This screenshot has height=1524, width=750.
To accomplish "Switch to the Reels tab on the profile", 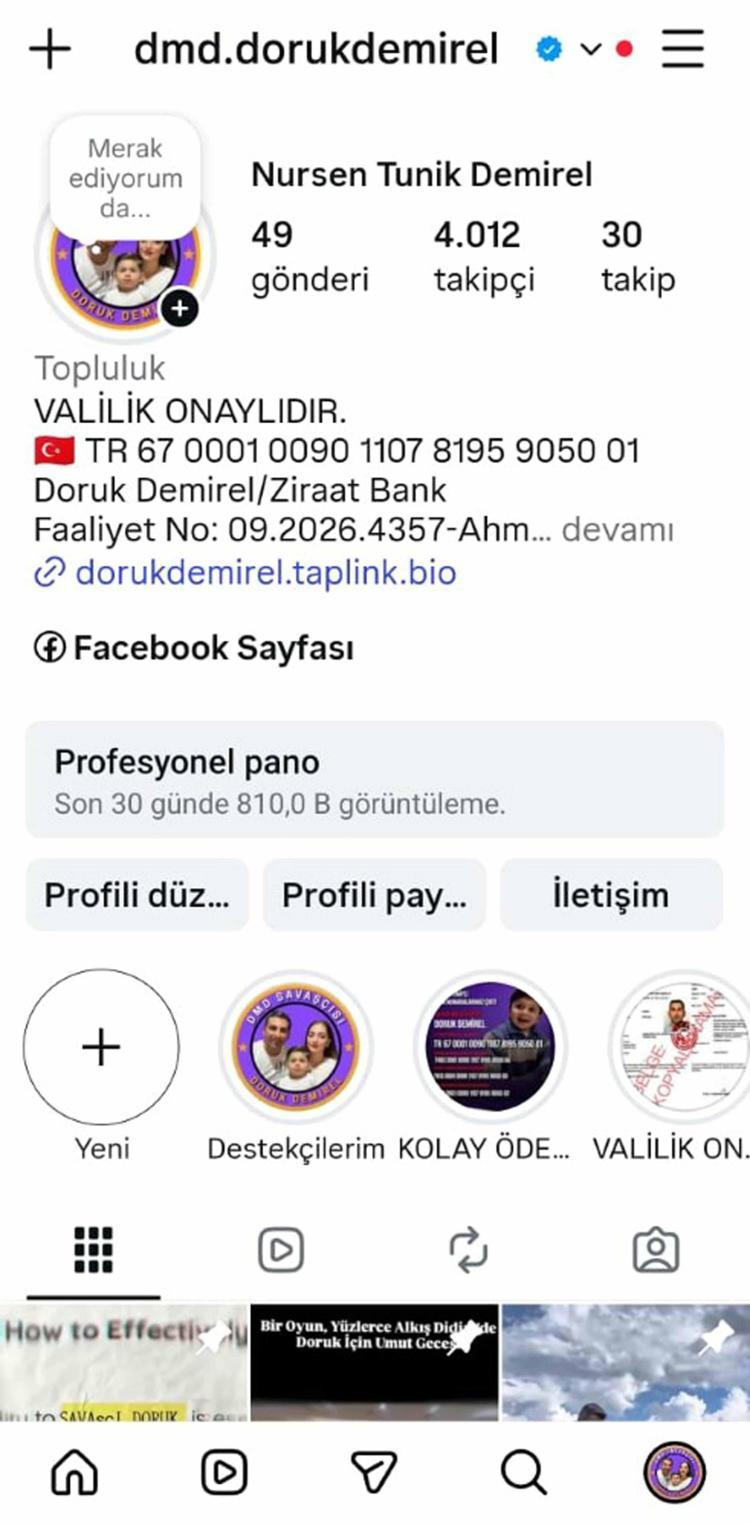I will 281,1250.
